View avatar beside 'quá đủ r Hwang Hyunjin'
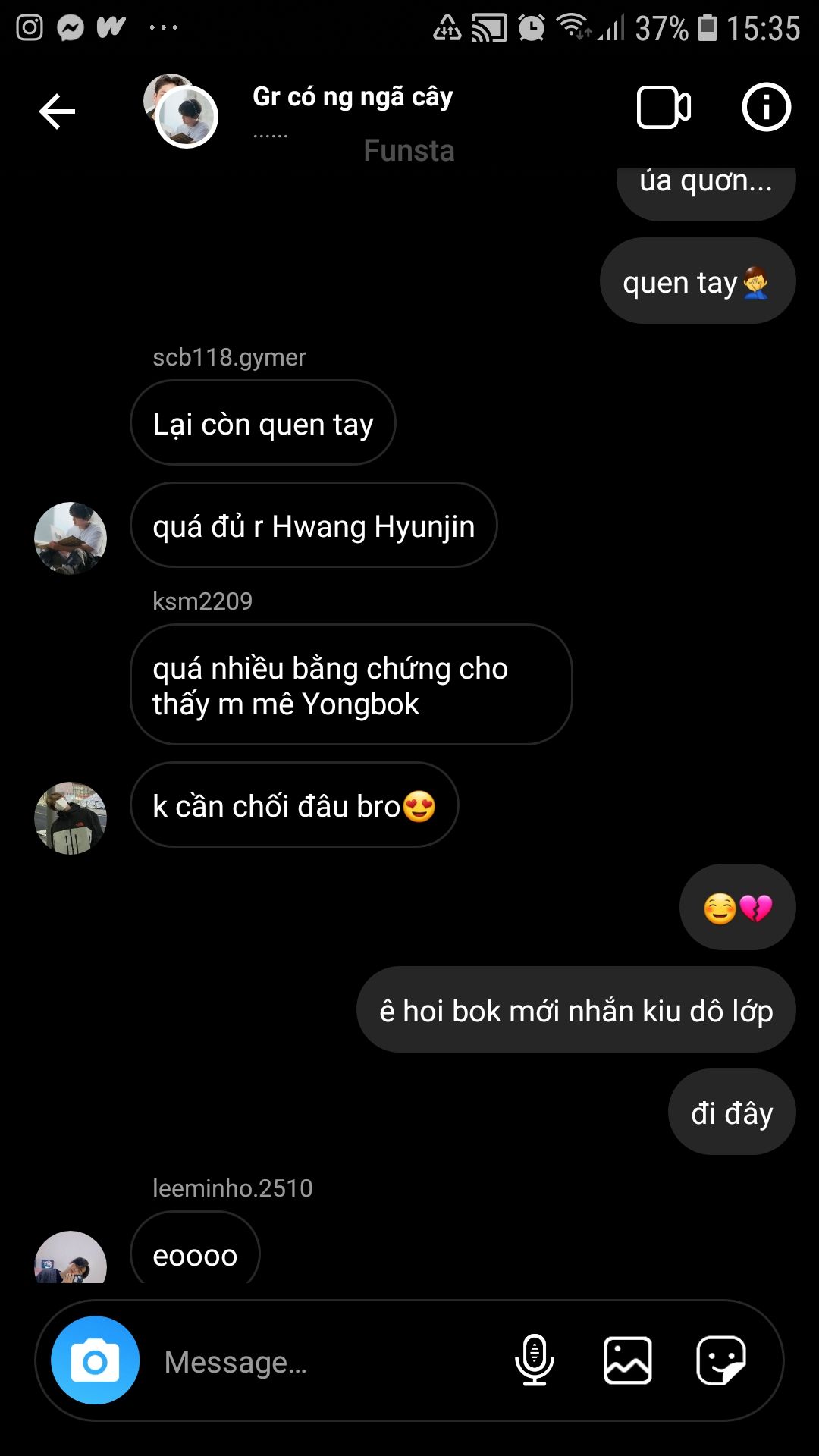Image resolution: width=819 pixels, height=1456 pixels. (x=71, y=538)
